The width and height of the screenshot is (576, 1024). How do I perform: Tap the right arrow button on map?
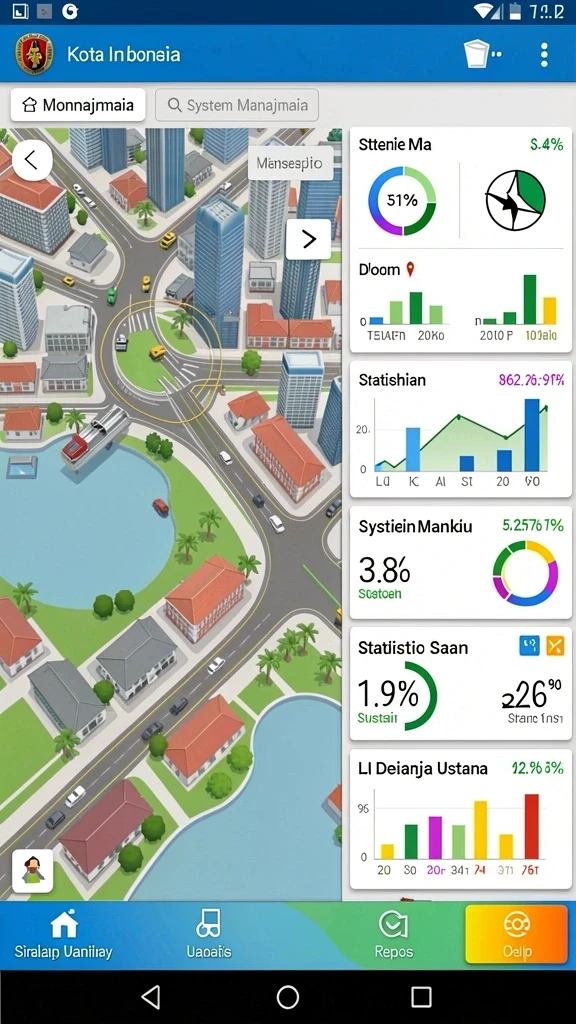tap(308, 239)
